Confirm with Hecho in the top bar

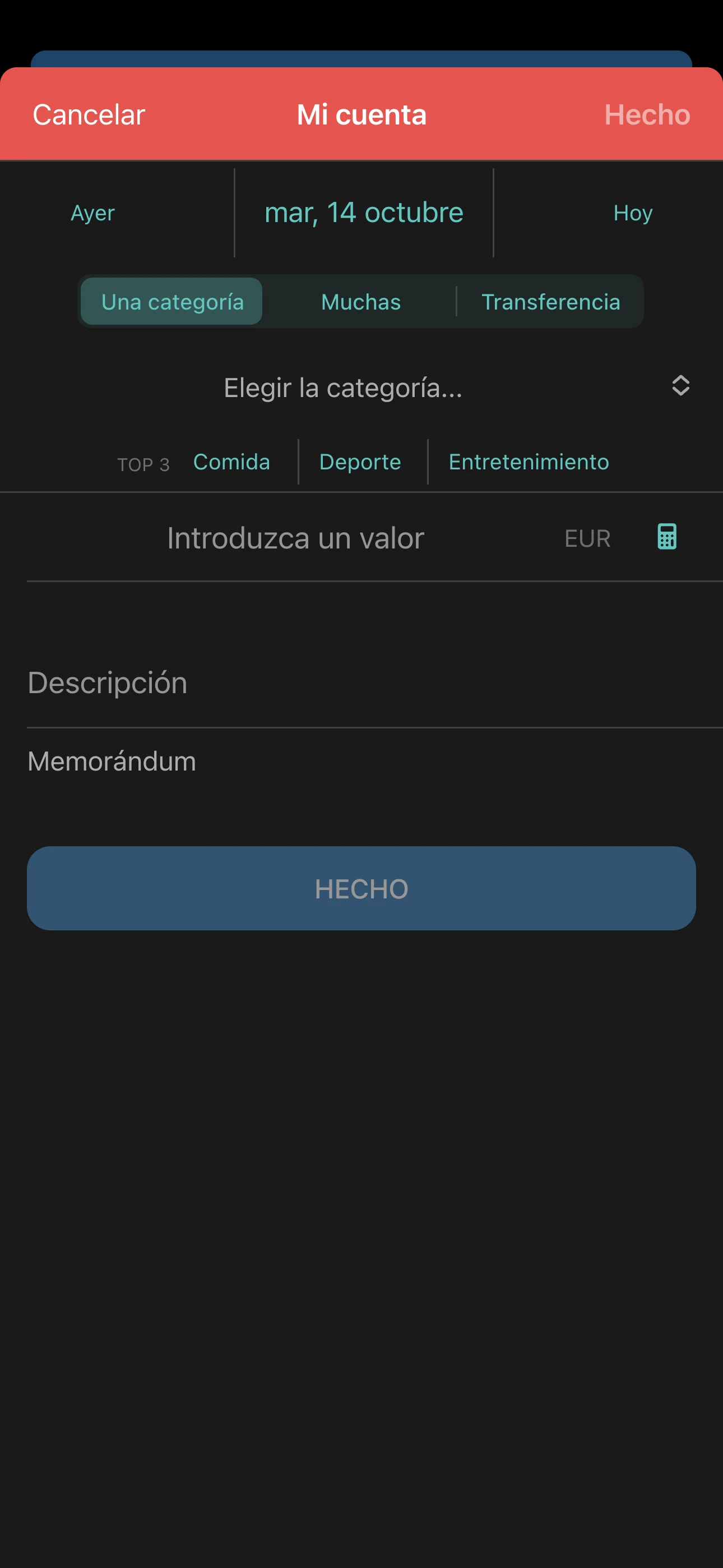click(646, 114)
